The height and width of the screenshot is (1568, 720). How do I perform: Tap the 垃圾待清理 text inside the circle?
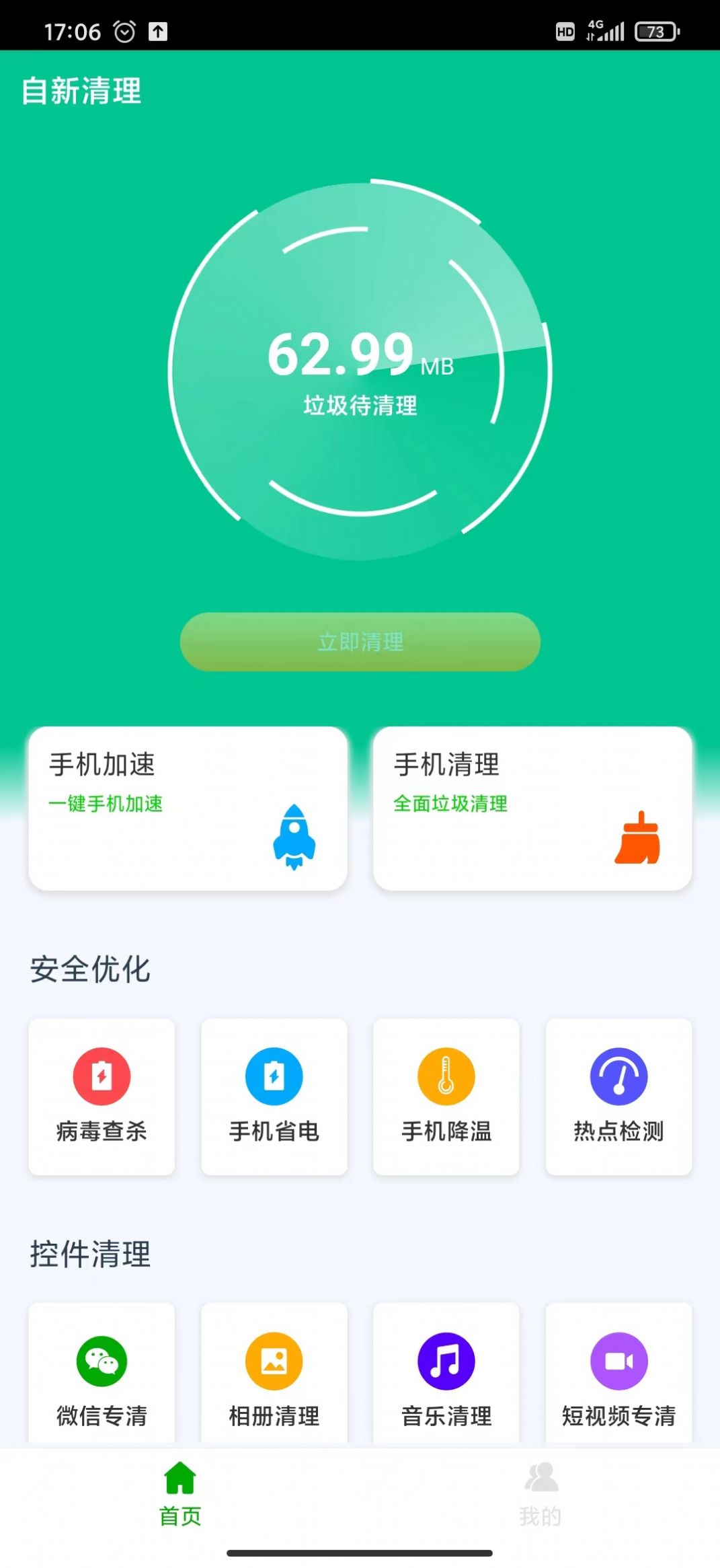360,404
